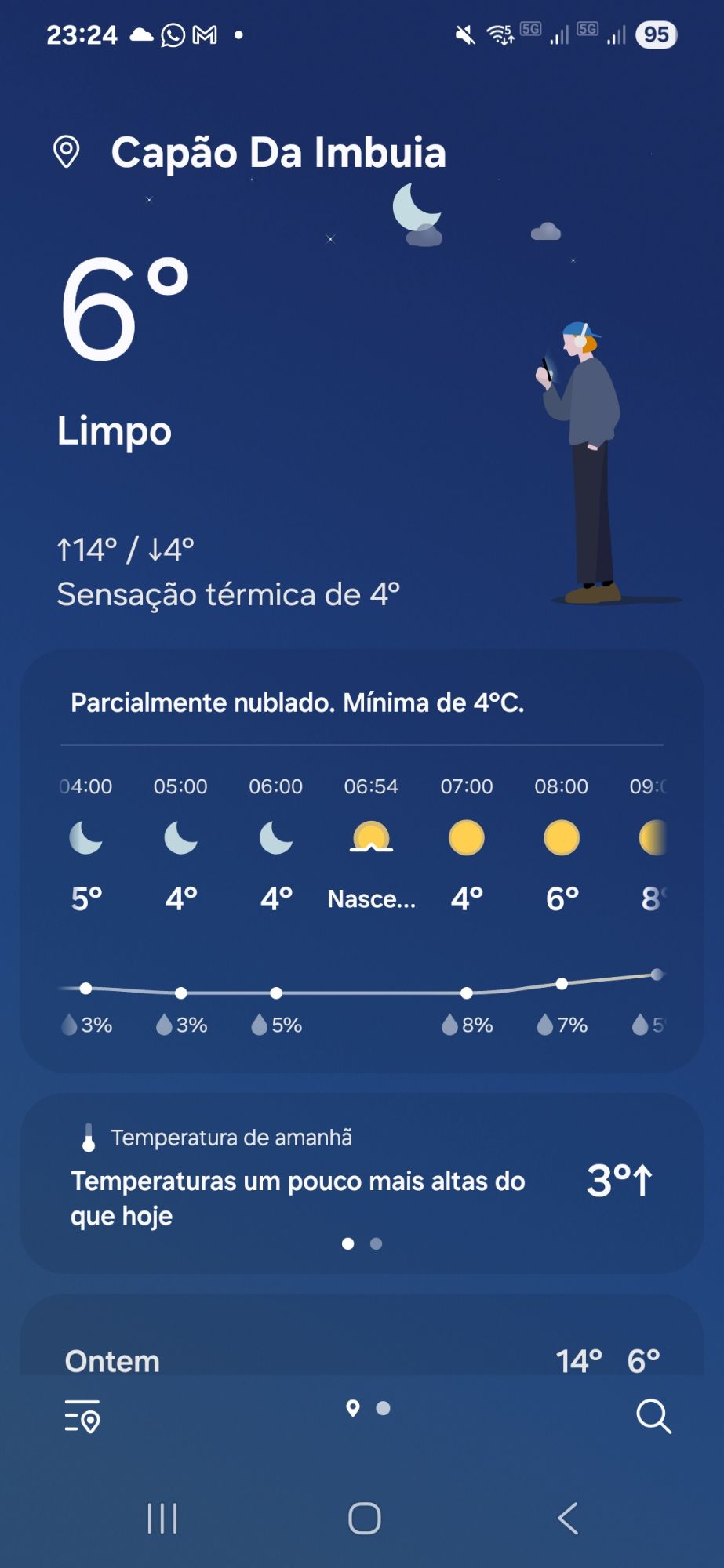The width and height of the screenshot is (724, 1568).
Task: Open tomorrow's temperature card
Action: point(362,1182)
